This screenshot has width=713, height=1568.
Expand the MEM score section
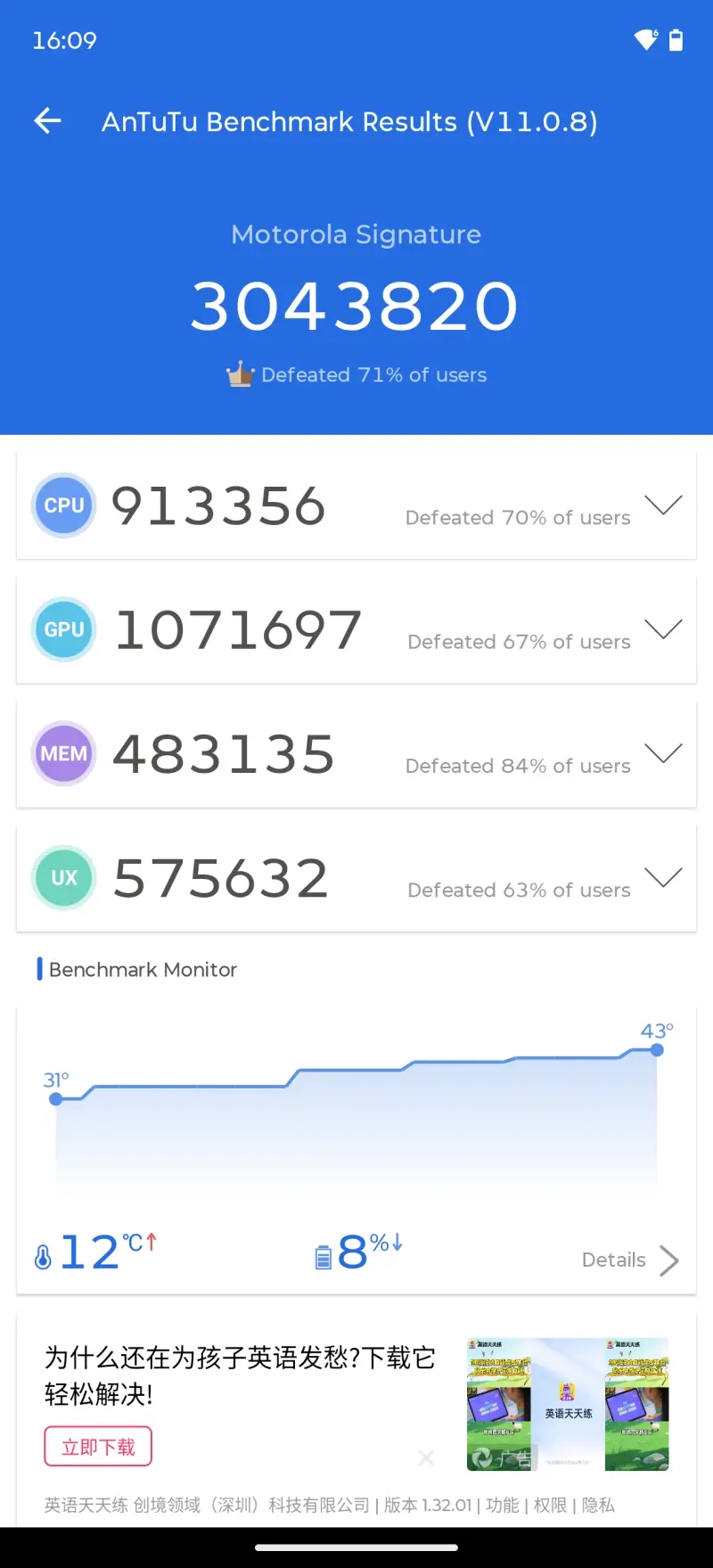(x=663, y=753)
